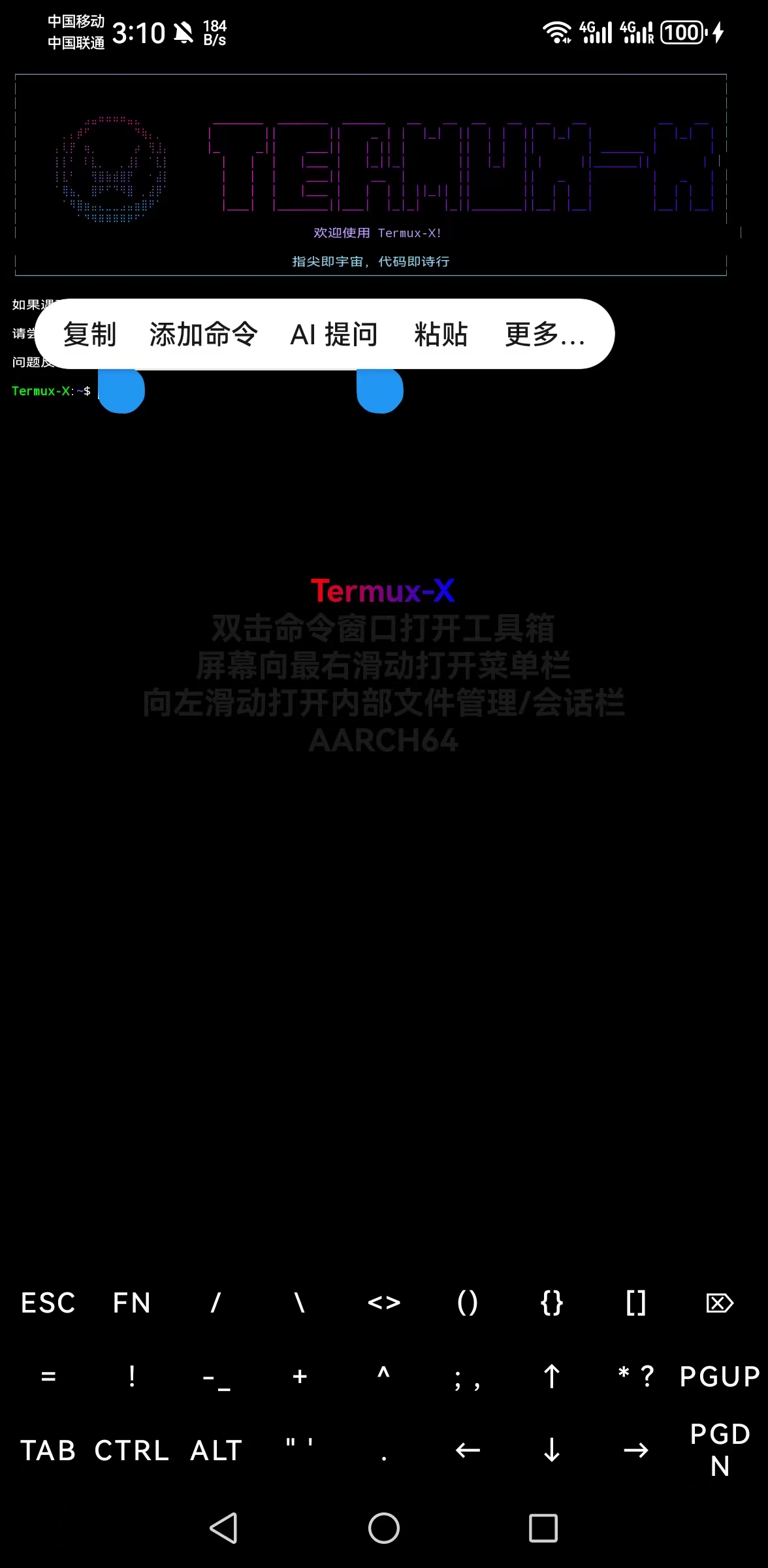
Task: Go back with system back button
Action: pyautogui.click(x=223, y=1527)
